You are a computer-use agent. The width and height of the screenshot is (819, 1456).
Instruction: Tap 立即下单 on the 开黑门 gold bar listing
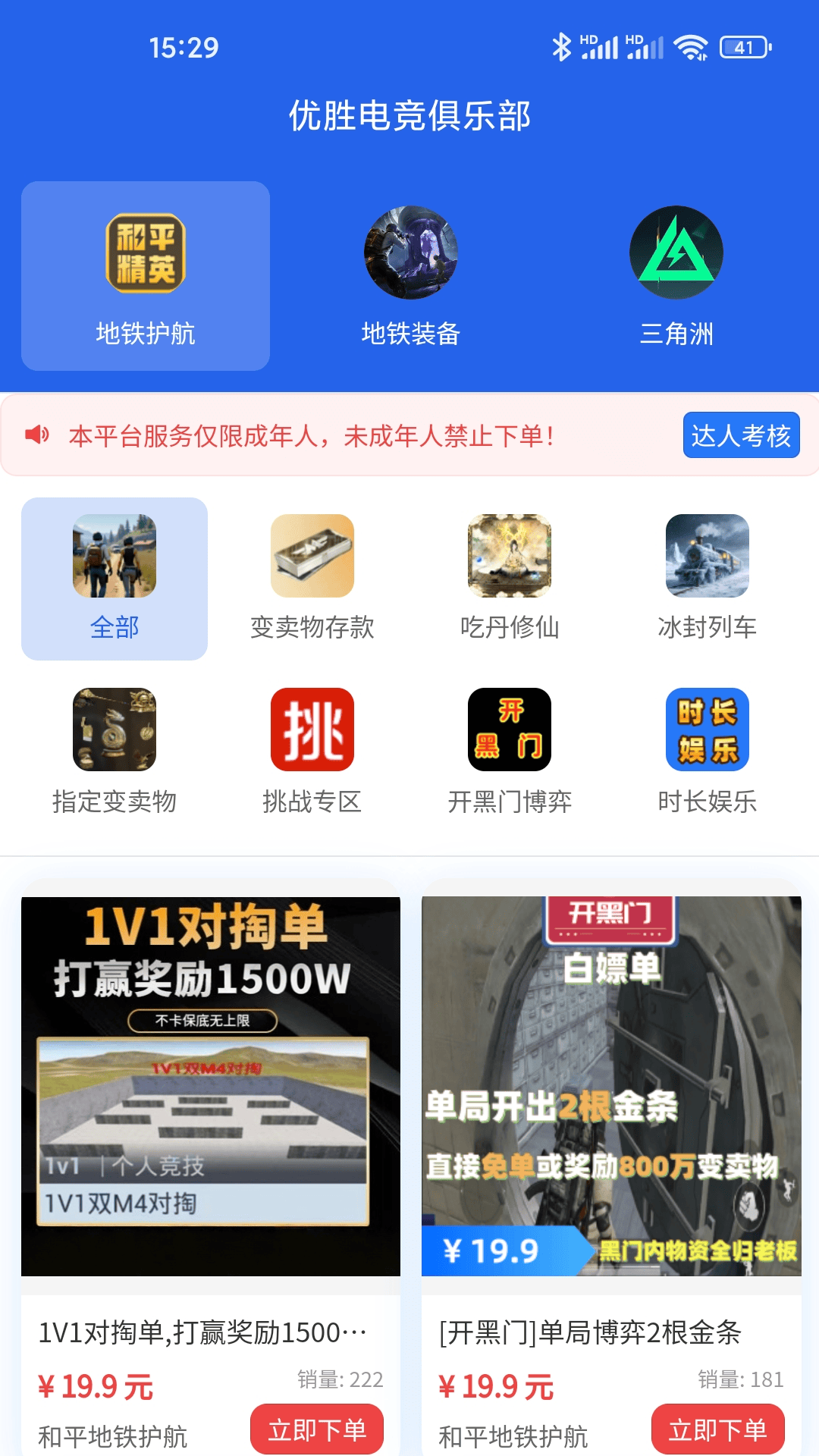point(718,1429)
